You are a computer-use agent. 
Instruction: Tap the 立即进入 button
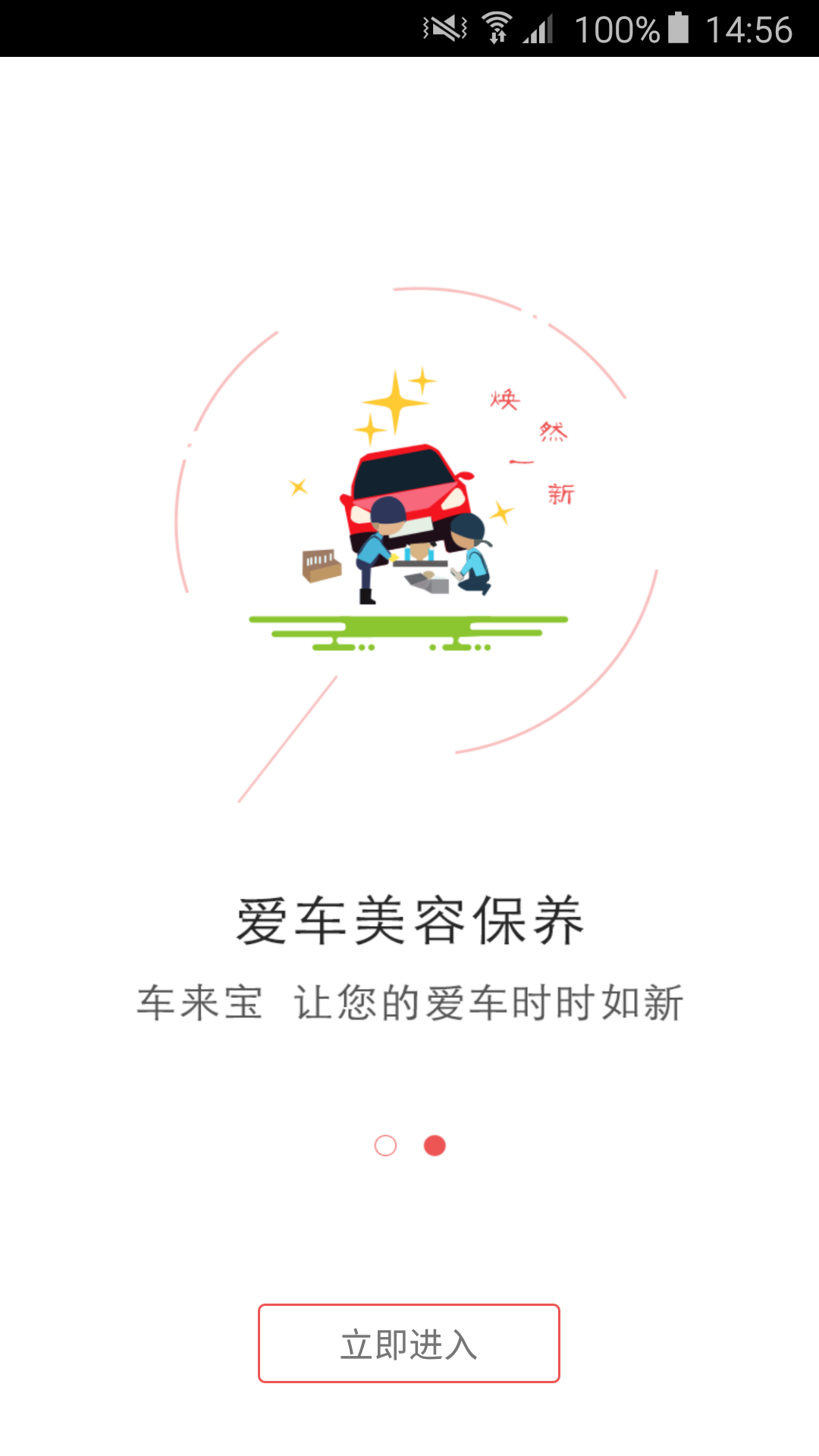point(409,1343)
